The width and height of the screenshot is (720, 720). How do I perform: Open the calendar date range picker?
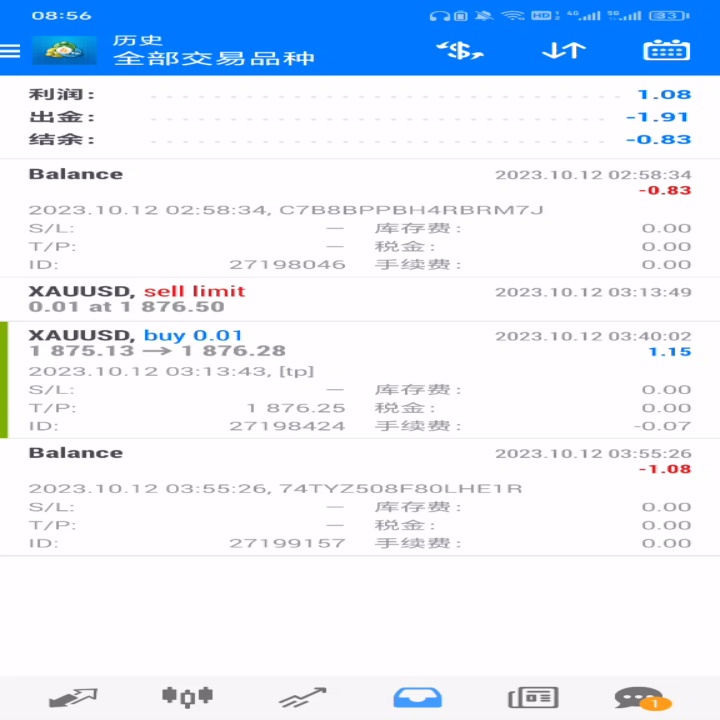tap(666, 51)
